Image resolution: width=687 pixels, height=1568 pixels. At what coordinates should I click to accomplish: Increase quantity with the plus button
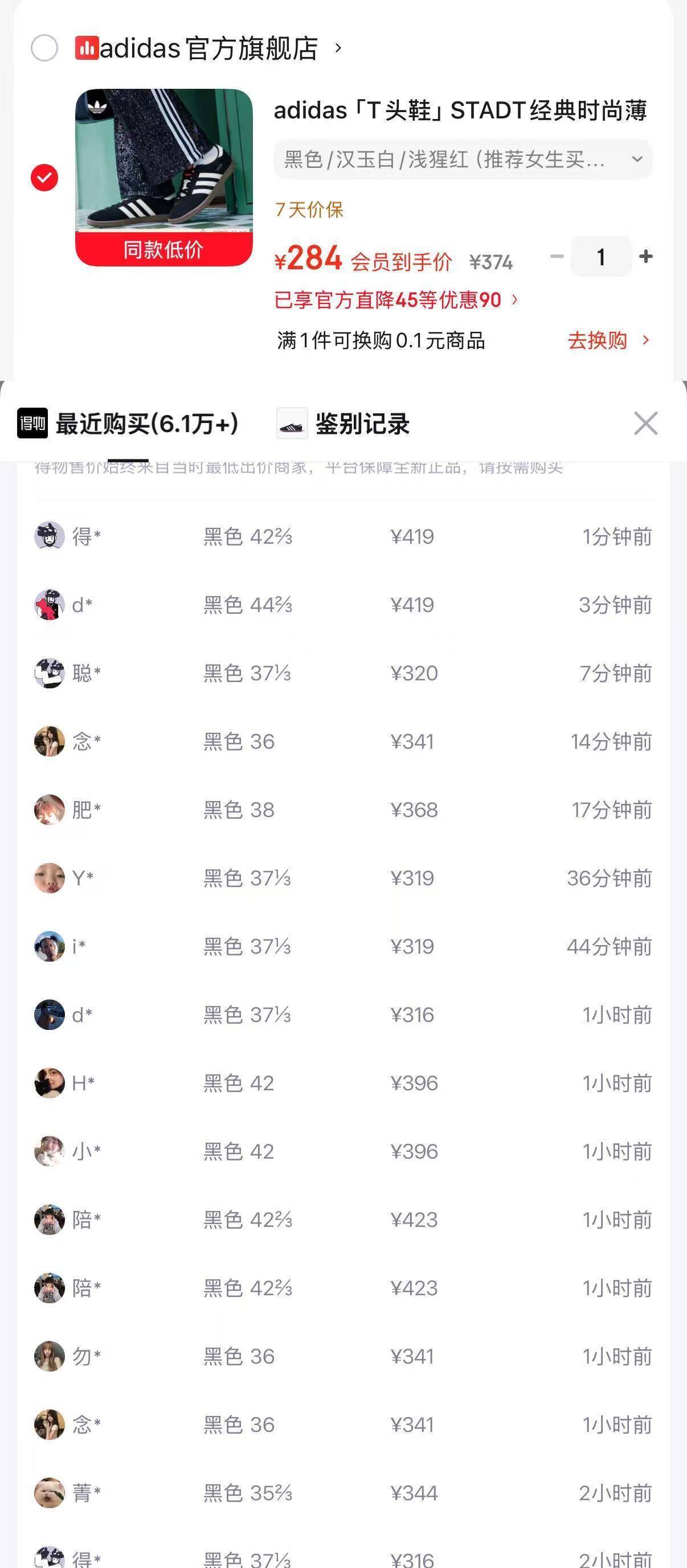click(x=645, y=257)
